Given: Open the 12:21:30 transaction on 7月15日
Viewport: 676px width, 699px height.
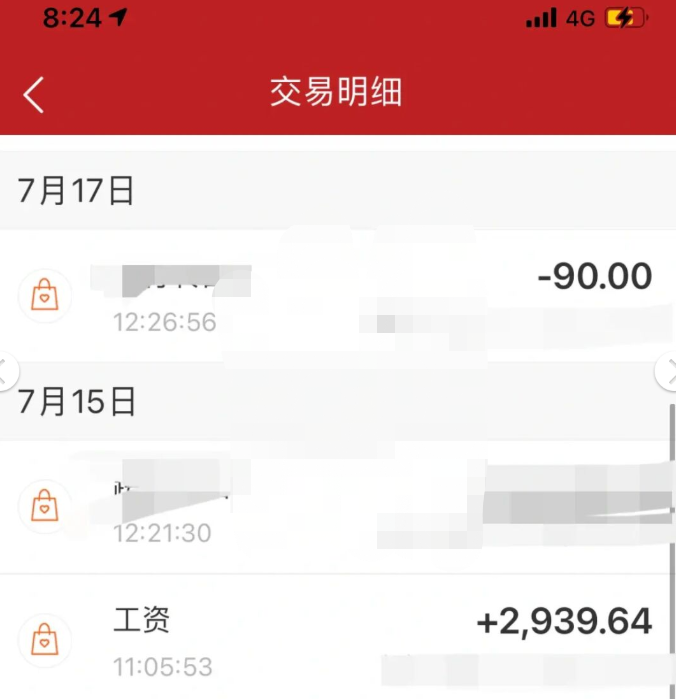Looking at the screenshot, I should coord(337,507).
